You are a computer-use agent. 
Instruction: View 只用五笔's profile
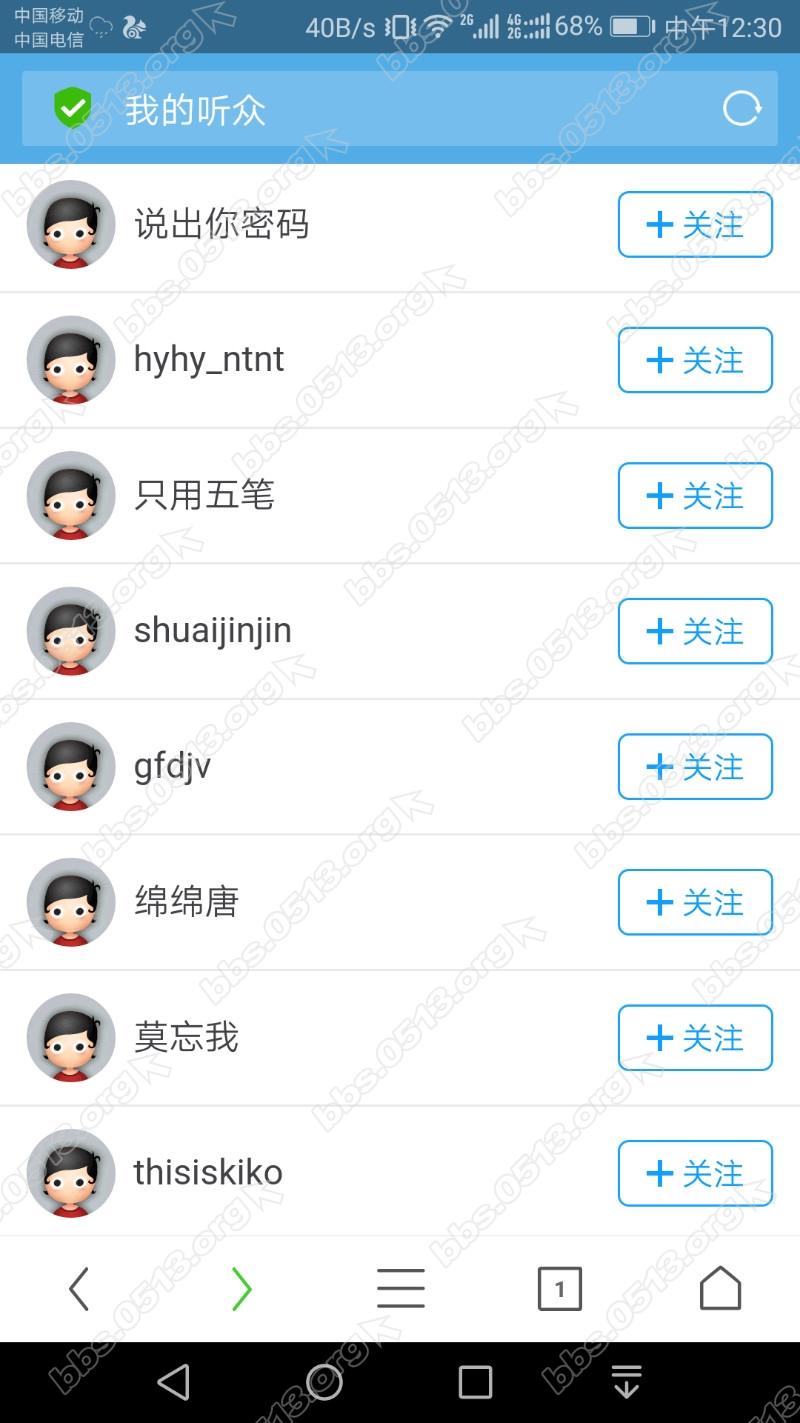point(204,496)
